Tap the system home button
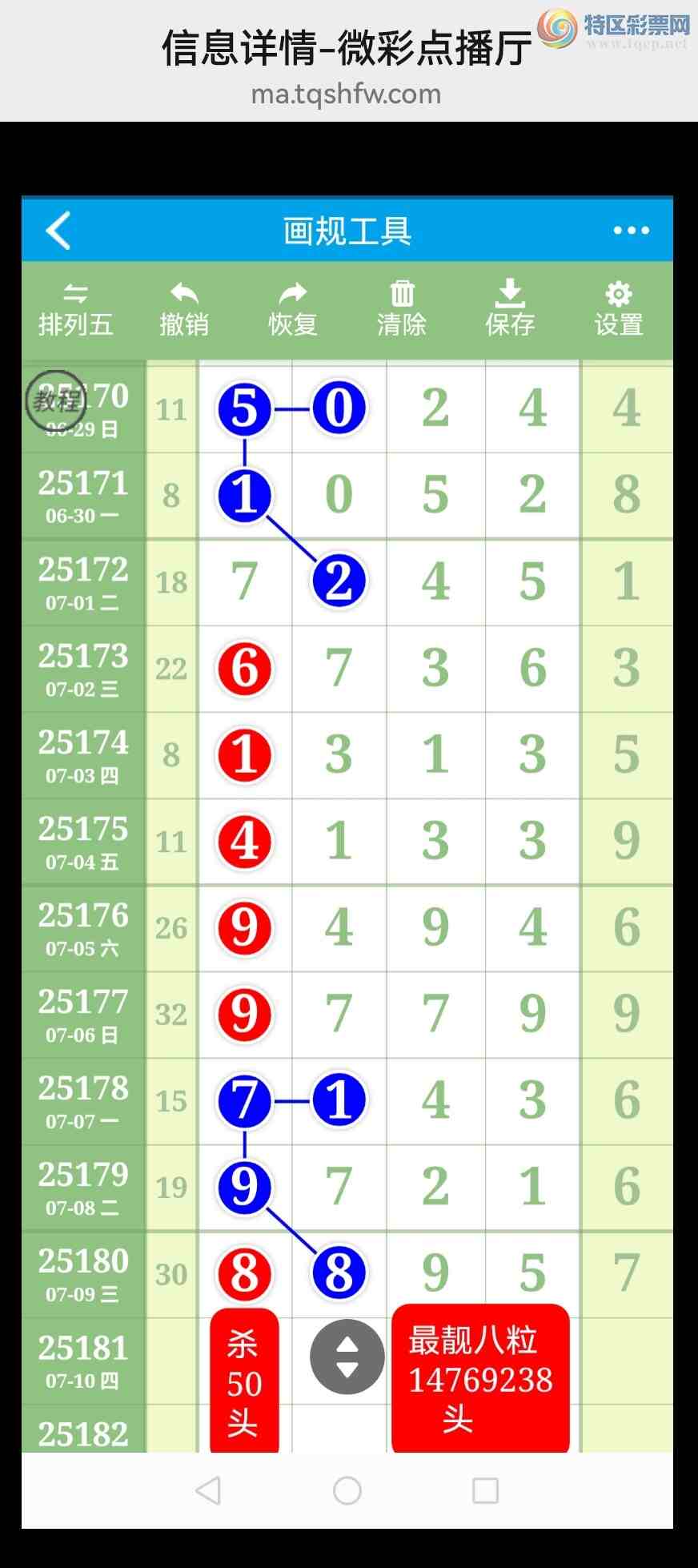Screen dimensions: 698x1568 (347, 1490)
